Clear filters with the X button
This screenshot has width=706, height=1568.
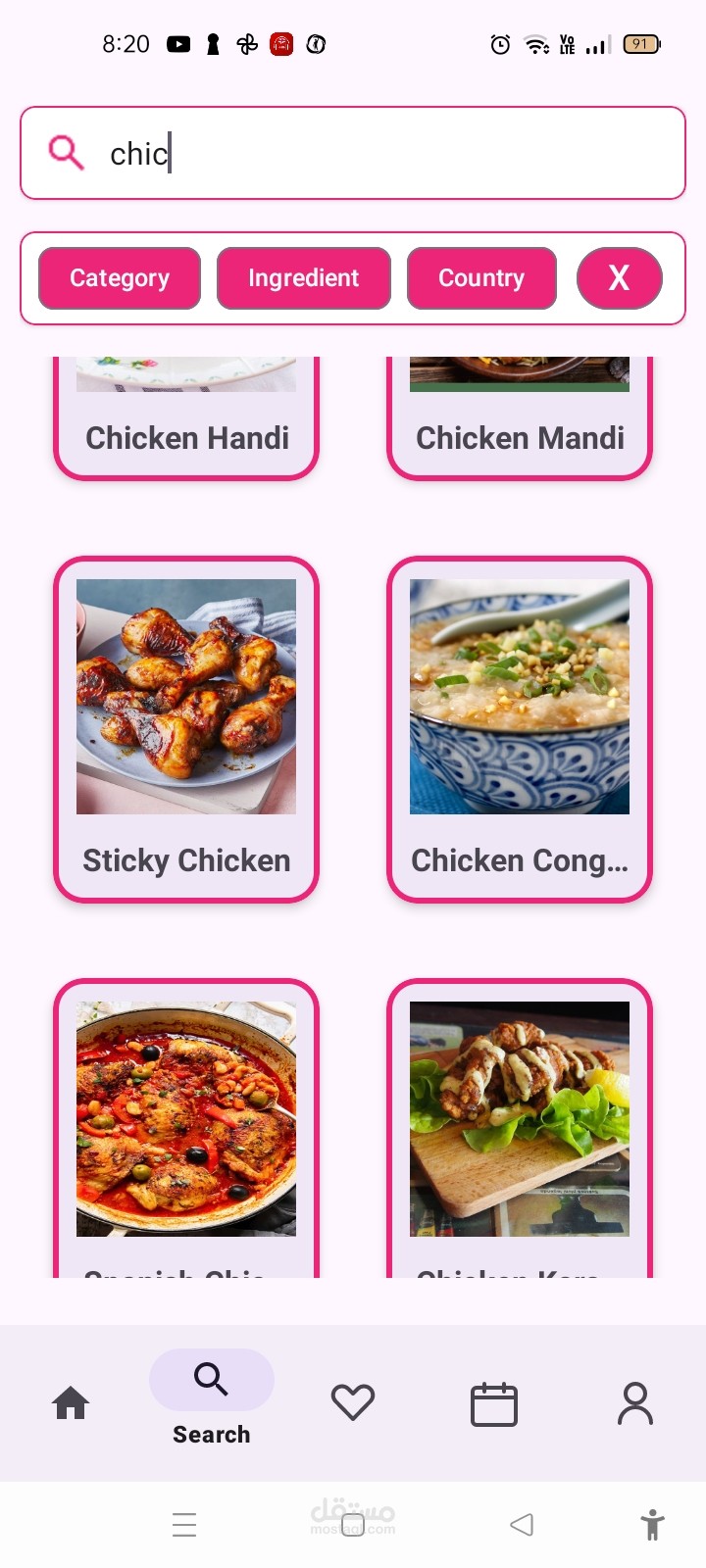click(619, 278)
